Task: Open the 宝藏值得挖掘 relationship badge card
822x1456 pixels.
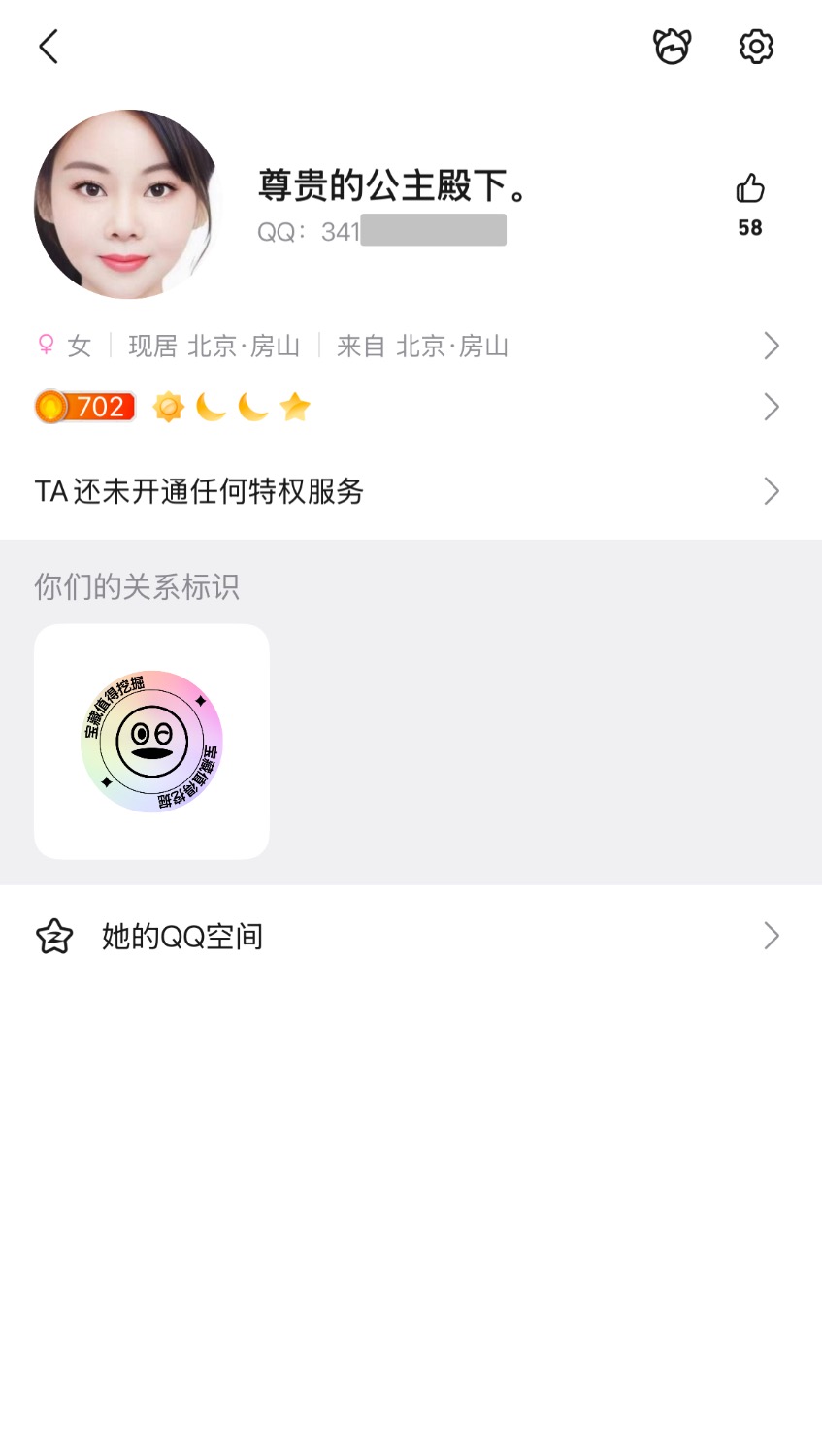Action: (x=151, y=742)
